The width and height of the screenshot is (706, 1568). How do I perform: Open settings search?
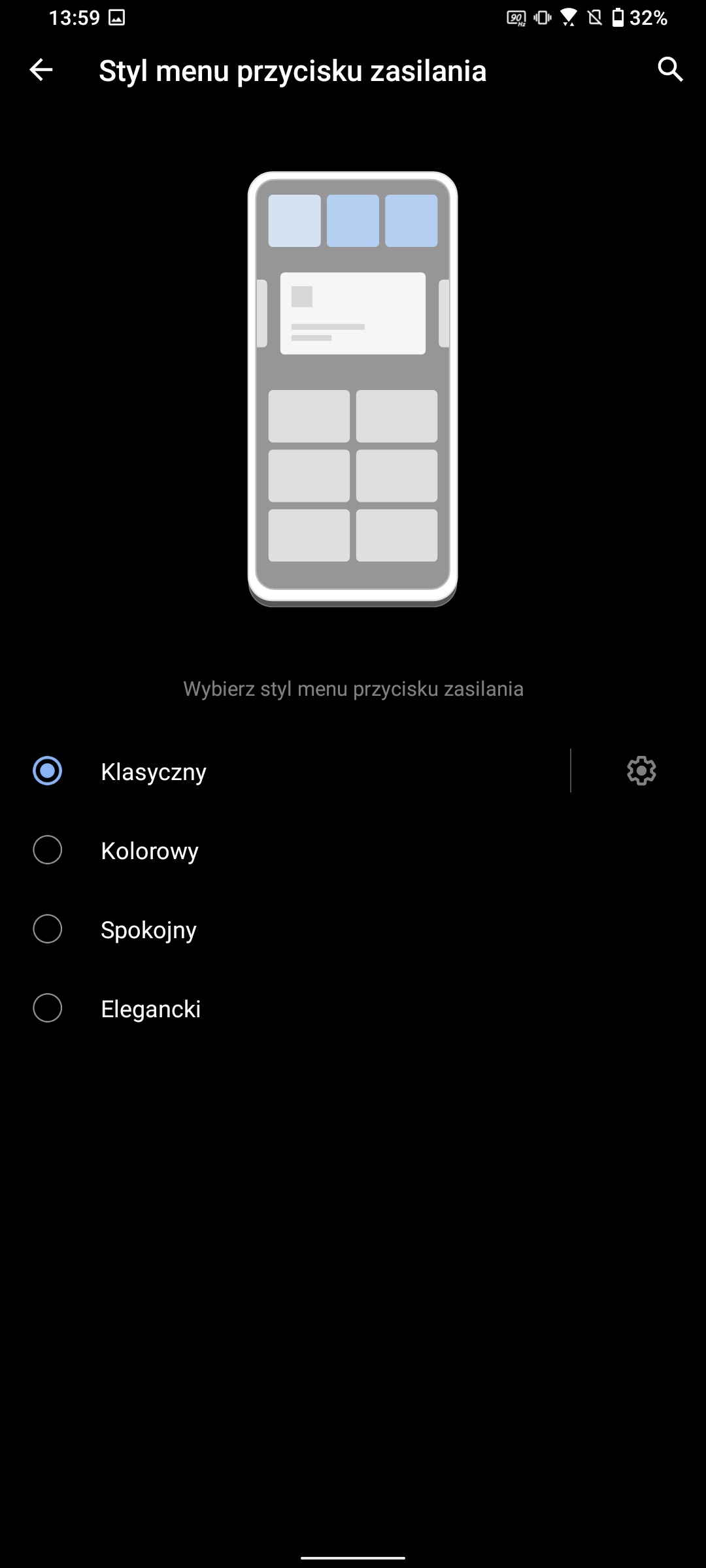tap(670, 69)
